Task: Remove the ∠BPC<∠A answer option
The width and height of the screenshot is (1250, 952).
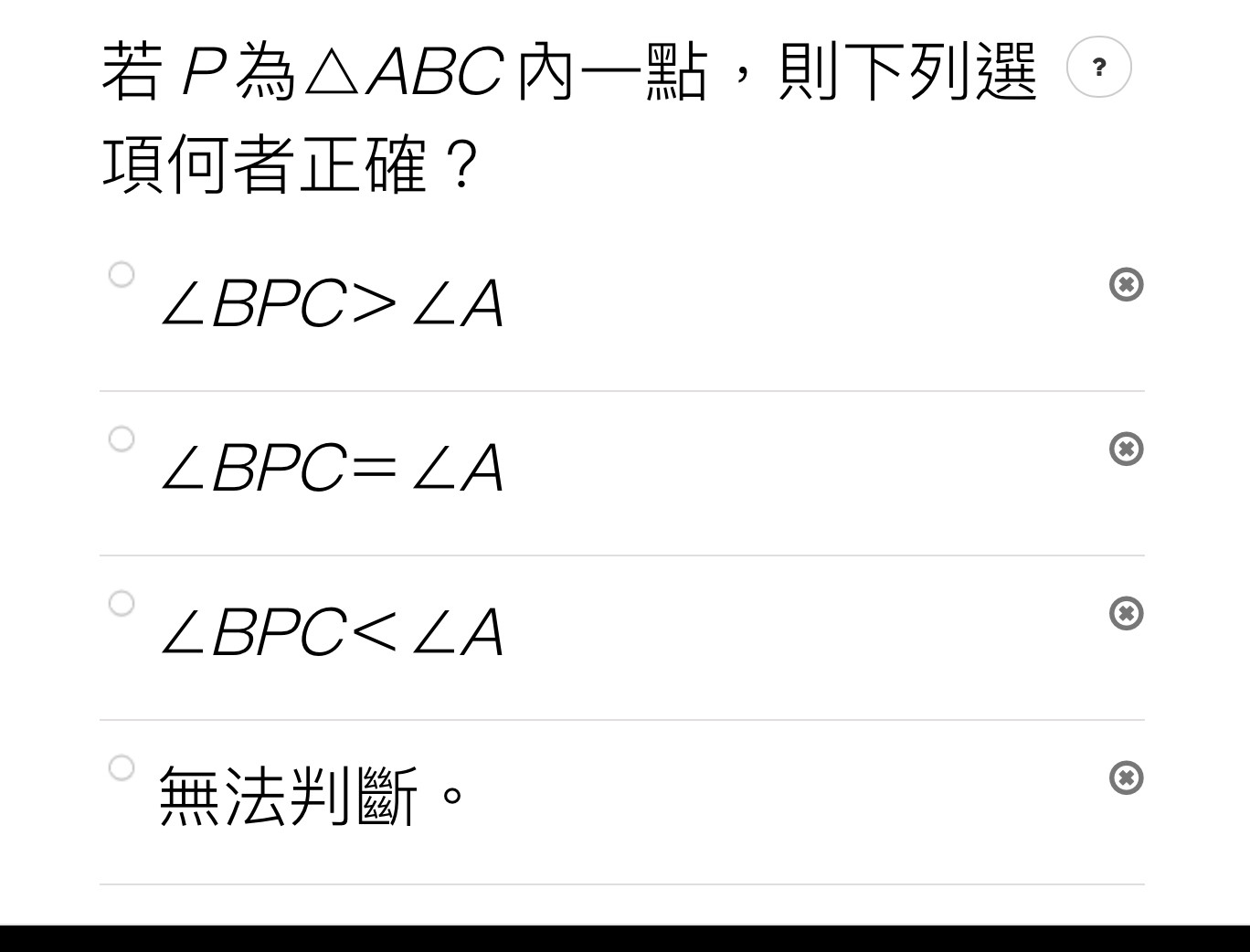Action: pos(1127,613)
